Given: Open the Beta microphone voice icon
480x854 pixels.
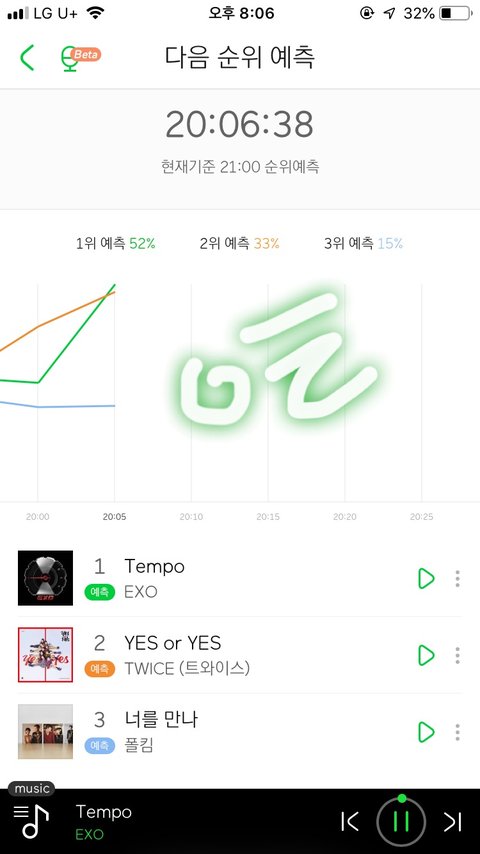Looking at the screenshot, I should coord(80,58).
